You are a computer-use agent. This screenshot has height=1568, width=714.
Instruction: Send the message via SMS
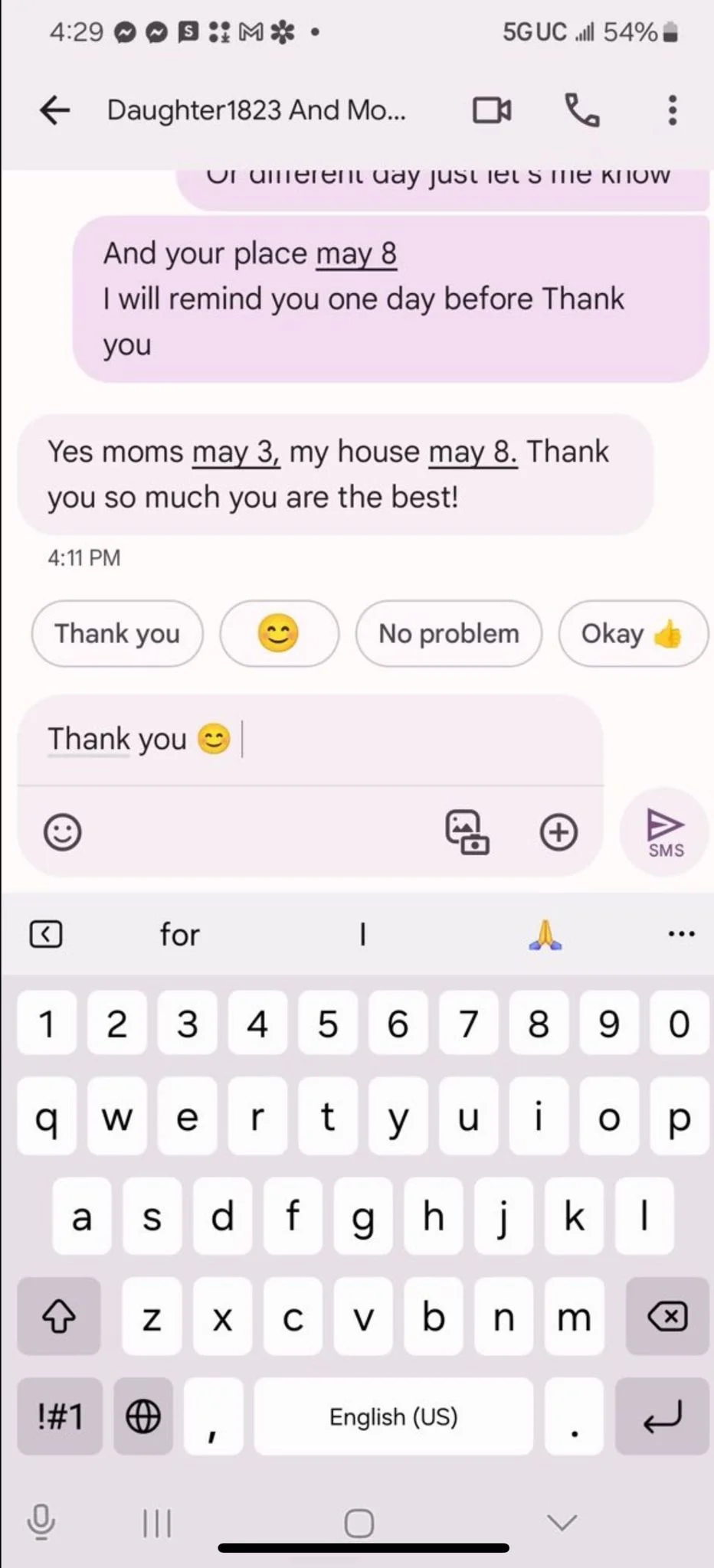point(664,832)
